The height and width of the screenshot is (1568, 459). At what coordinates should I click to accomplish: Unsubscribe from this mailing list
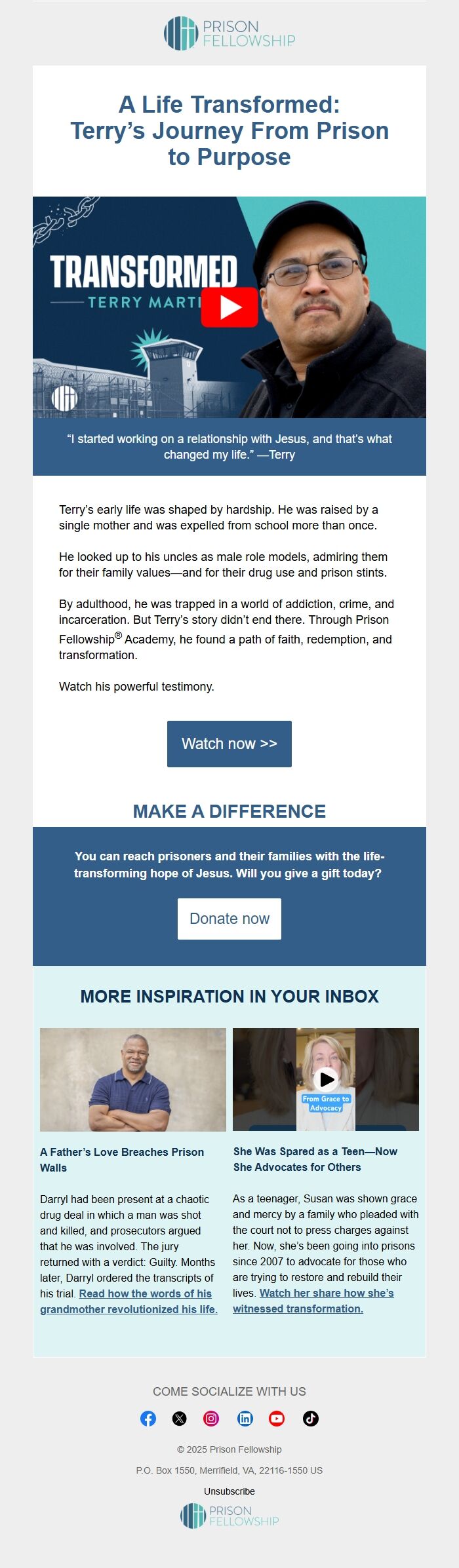pyautogui.click(x=229, y=1491)
